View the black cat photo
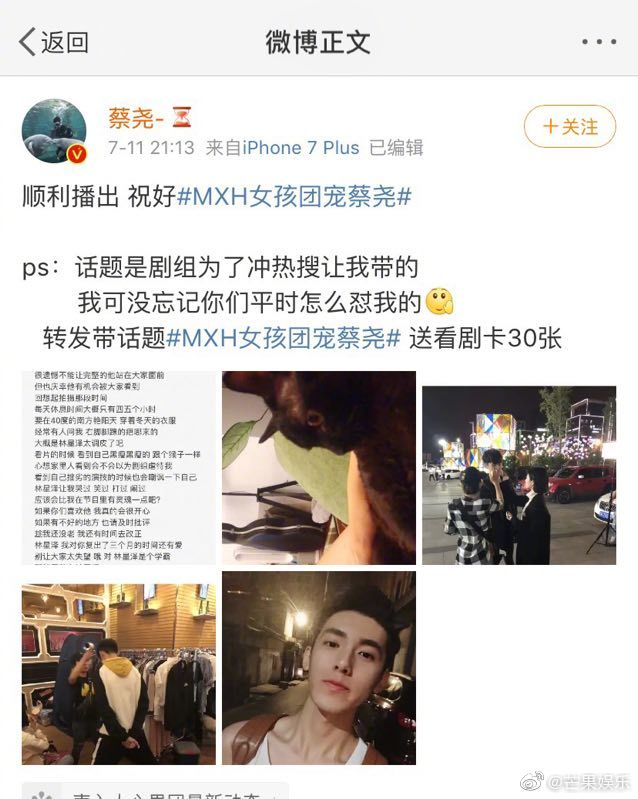 [318, 468]
